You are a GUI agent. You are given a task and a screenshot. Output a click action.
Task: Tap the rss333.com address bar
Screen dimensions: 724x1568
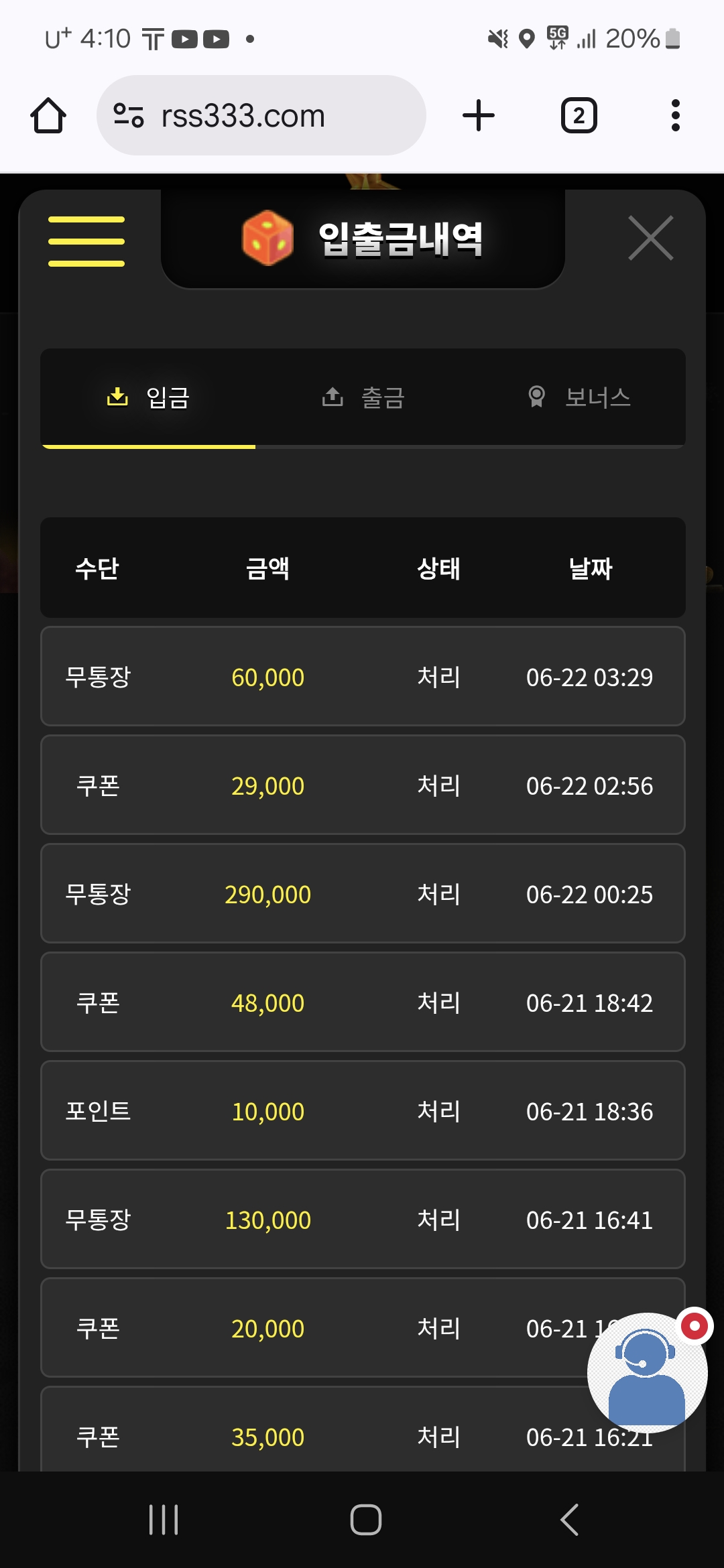[x=261, y=115]
